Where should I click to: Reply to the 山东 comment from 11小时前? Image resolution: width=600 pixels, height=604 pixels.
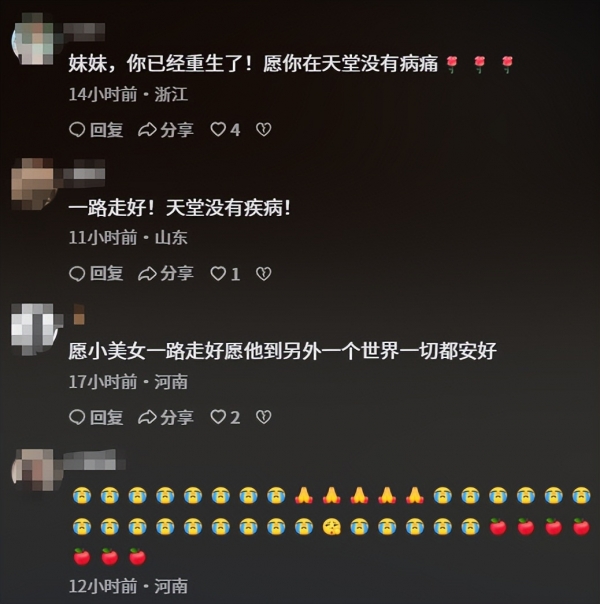point(96,274)
